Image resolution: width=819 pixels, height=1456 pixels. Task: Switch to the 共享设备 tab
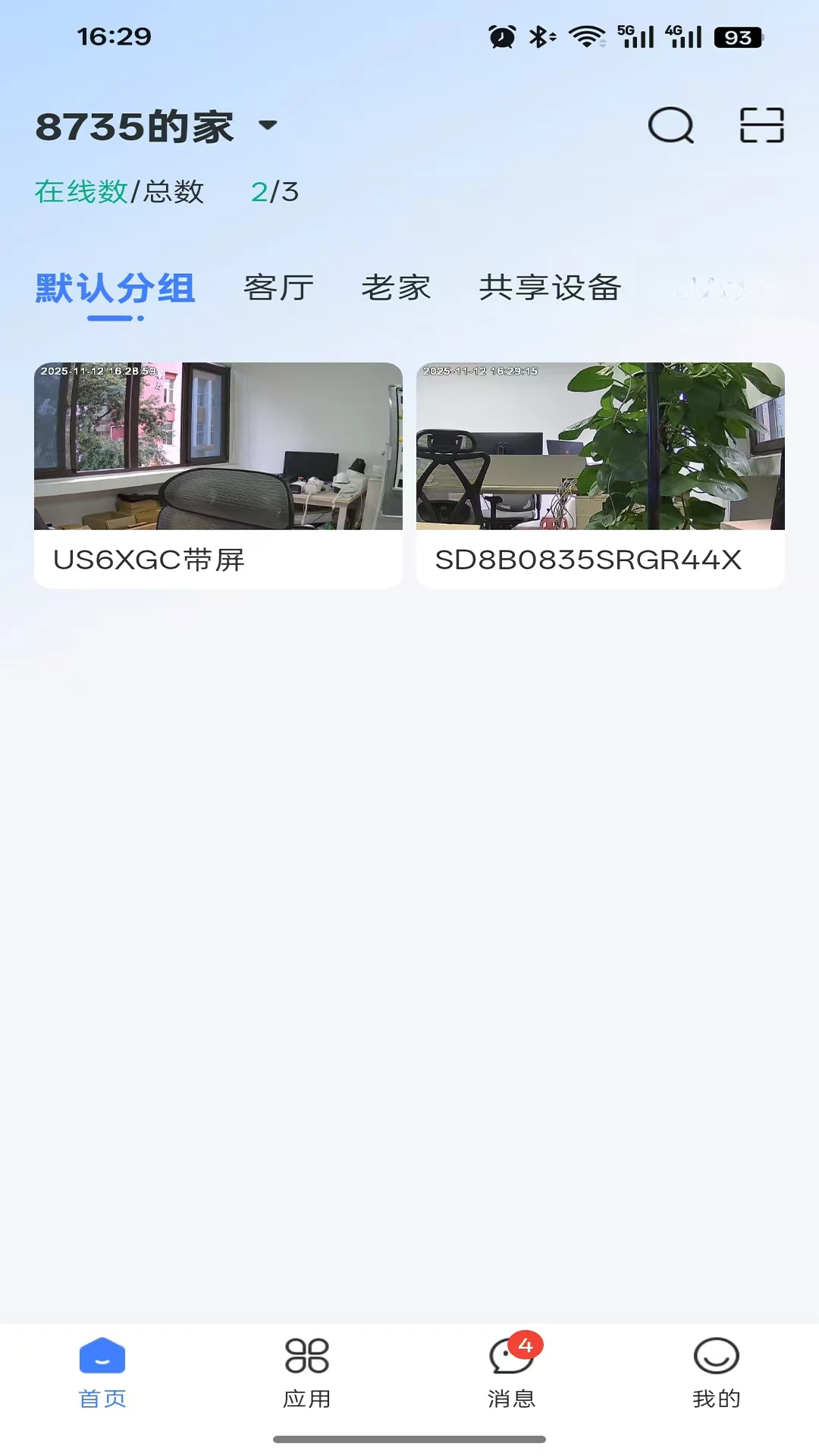pos(550,288)
